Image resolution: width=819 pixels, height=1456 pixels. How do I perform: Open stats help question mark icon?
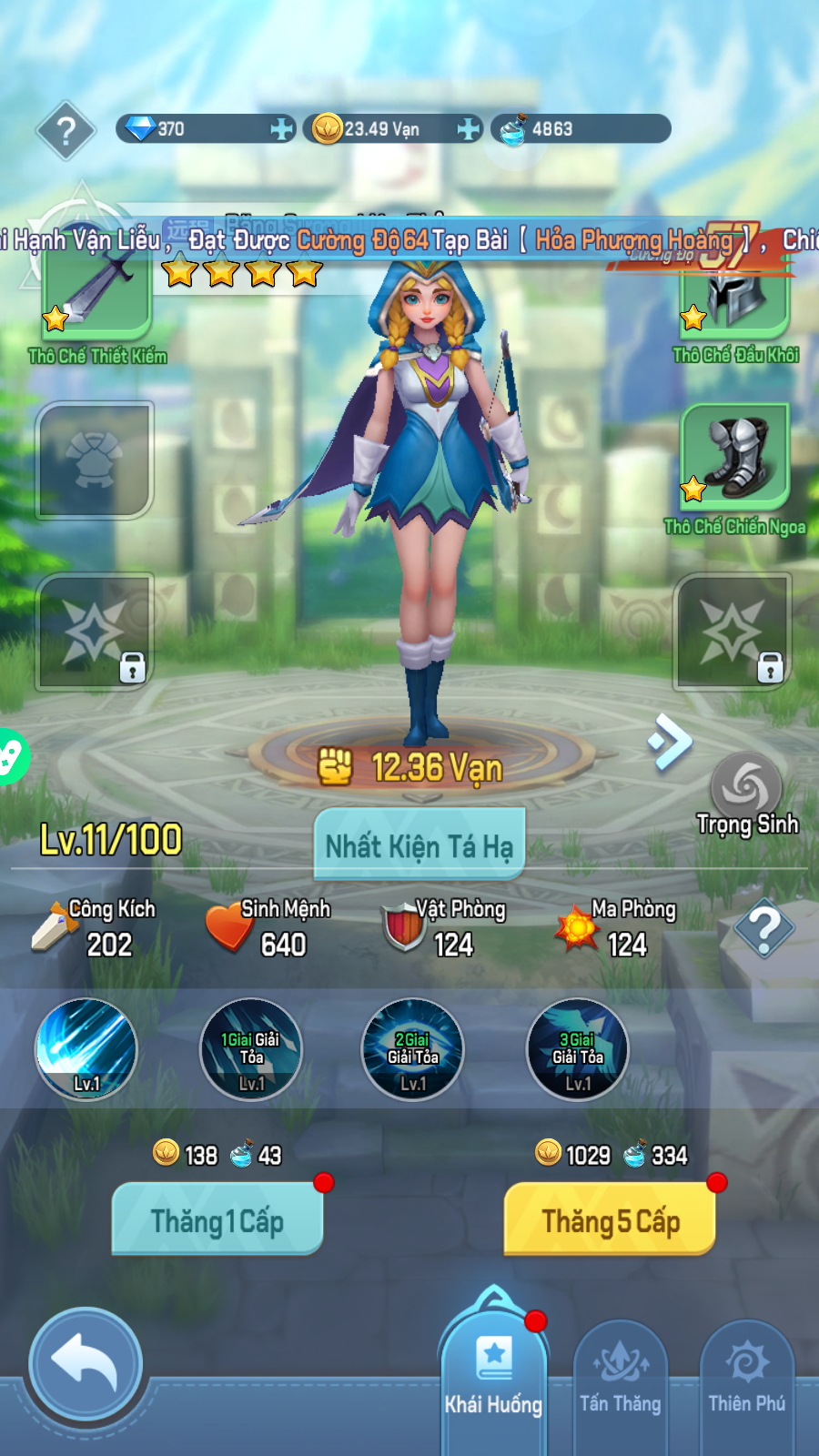tap(763, 929)
